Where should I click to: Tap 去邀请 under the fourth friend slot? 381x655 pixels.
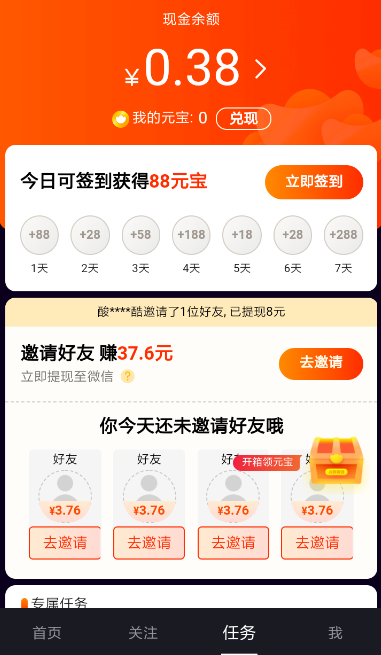[x=317, y=543]
